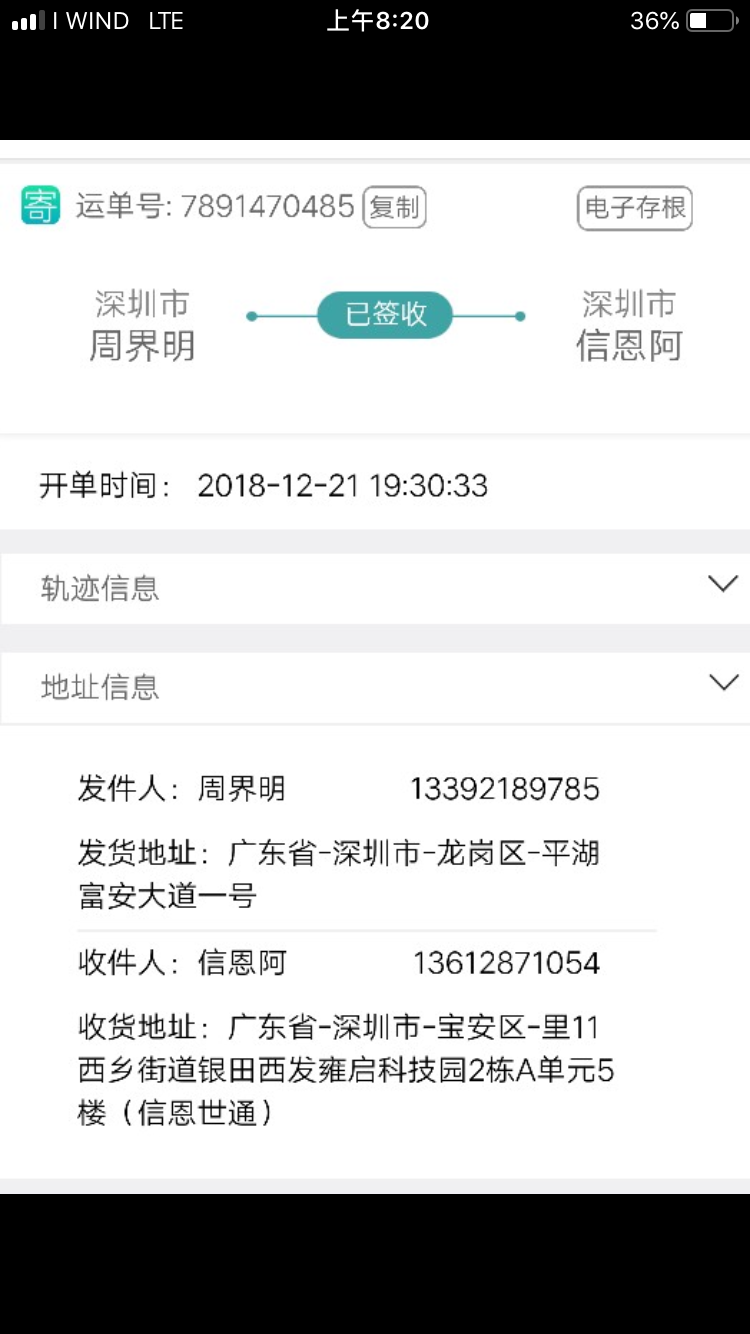
Task: Collapse the 地址信息 address section
Action: [x=375, y=687]
